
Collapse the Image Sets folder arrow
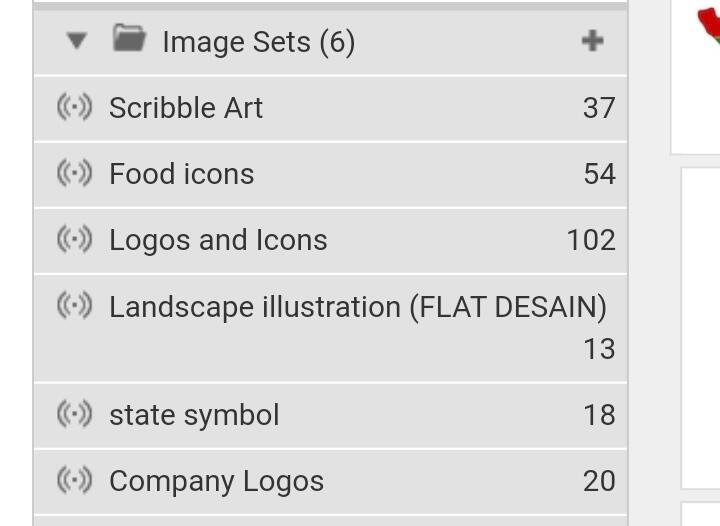(76, 41)
